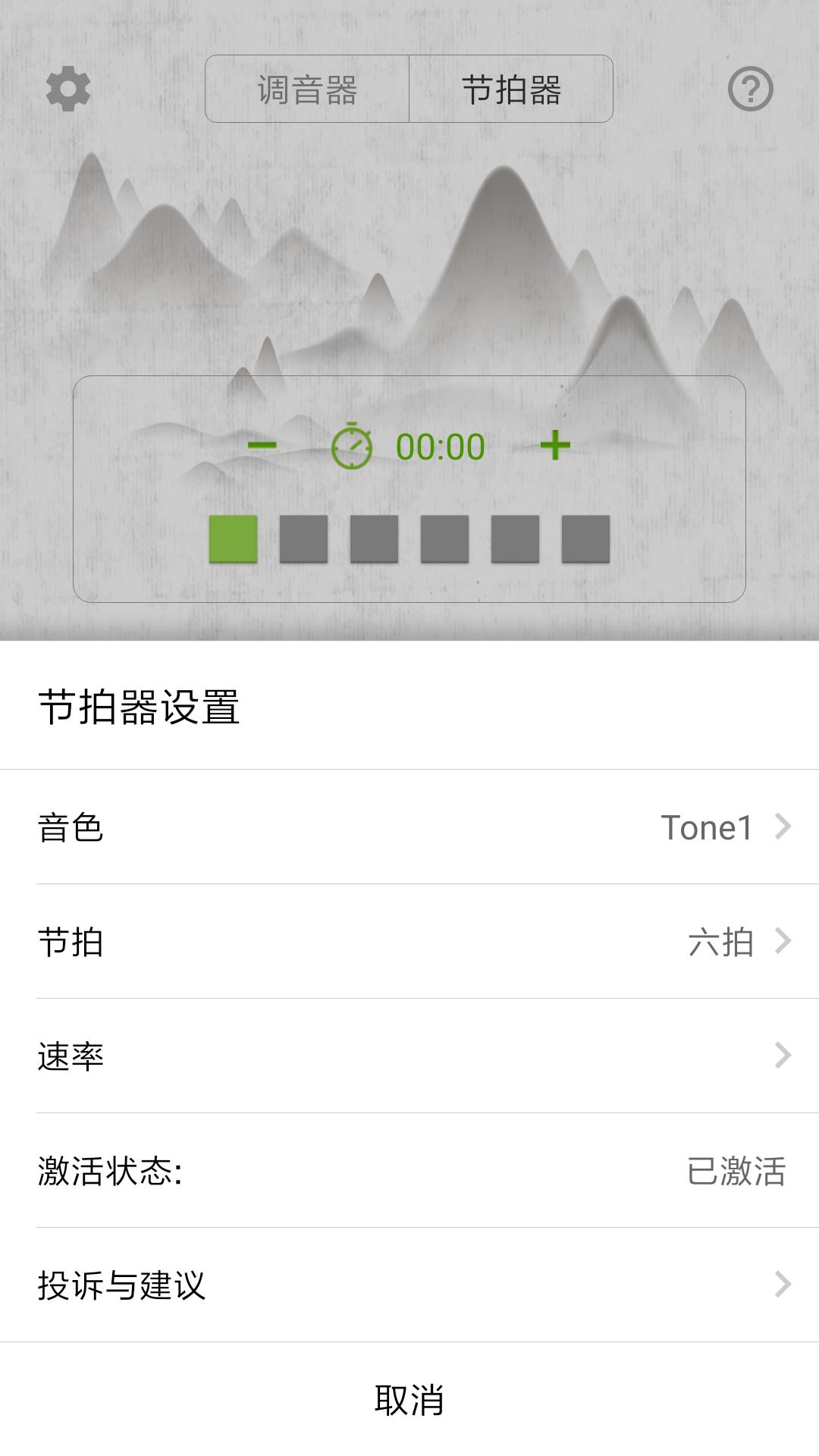
Task: Click the green active beat square
Action: [235, 540]
